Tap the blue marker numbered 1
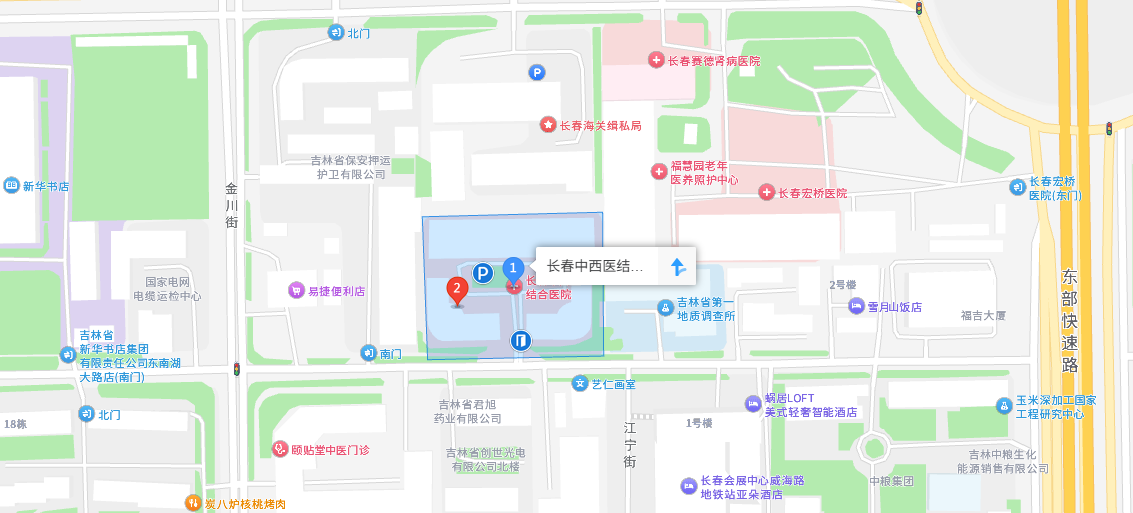Viewport: 1133px width, 513px height. pos(512,268)
